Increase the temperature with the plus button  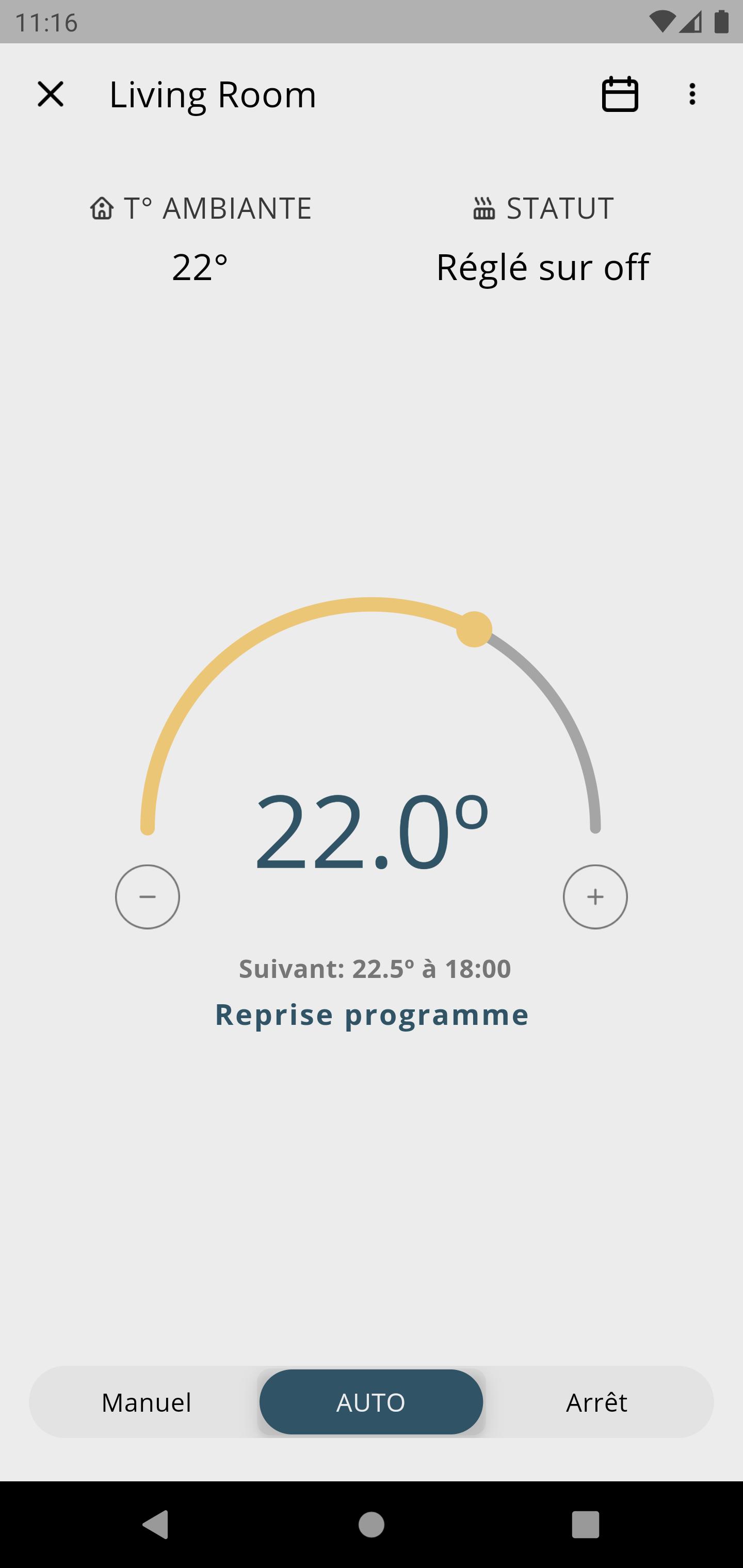tap(595, 896)
